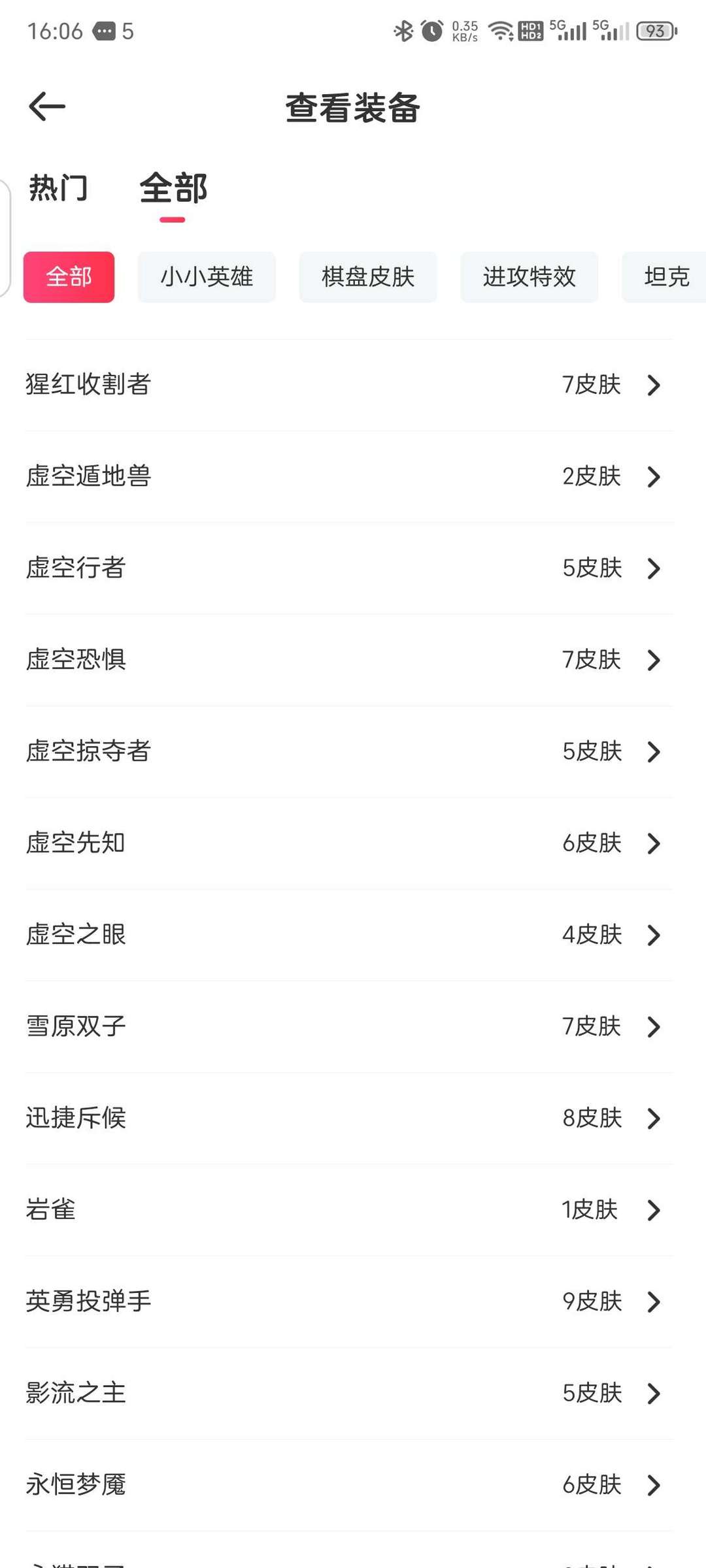
Task: Open the 虚空恐惧 skins page
Action: coord(353,660)
